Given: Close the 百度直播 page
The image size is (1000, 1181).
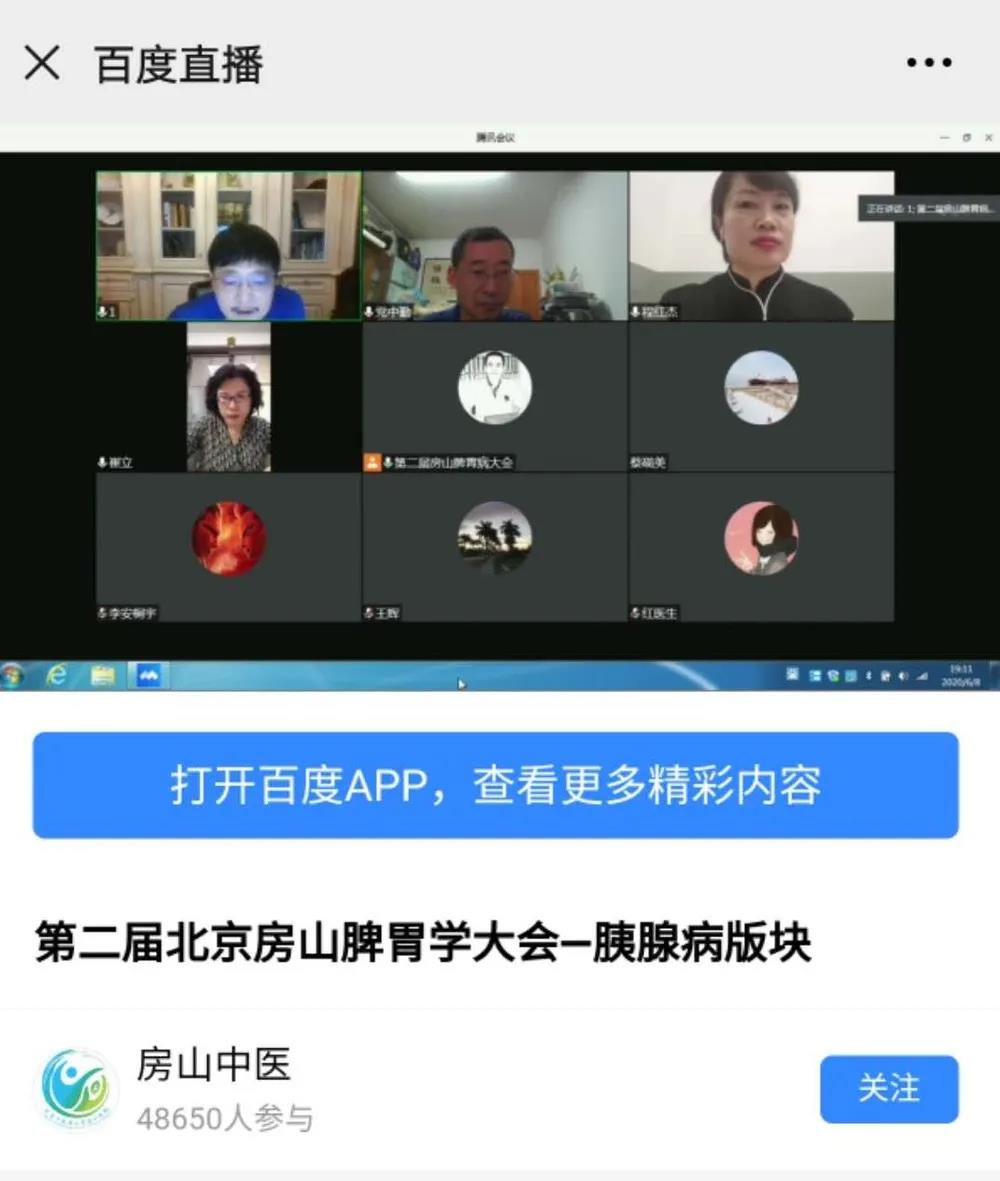Looking at the screenshot, I should click(42, 63).
